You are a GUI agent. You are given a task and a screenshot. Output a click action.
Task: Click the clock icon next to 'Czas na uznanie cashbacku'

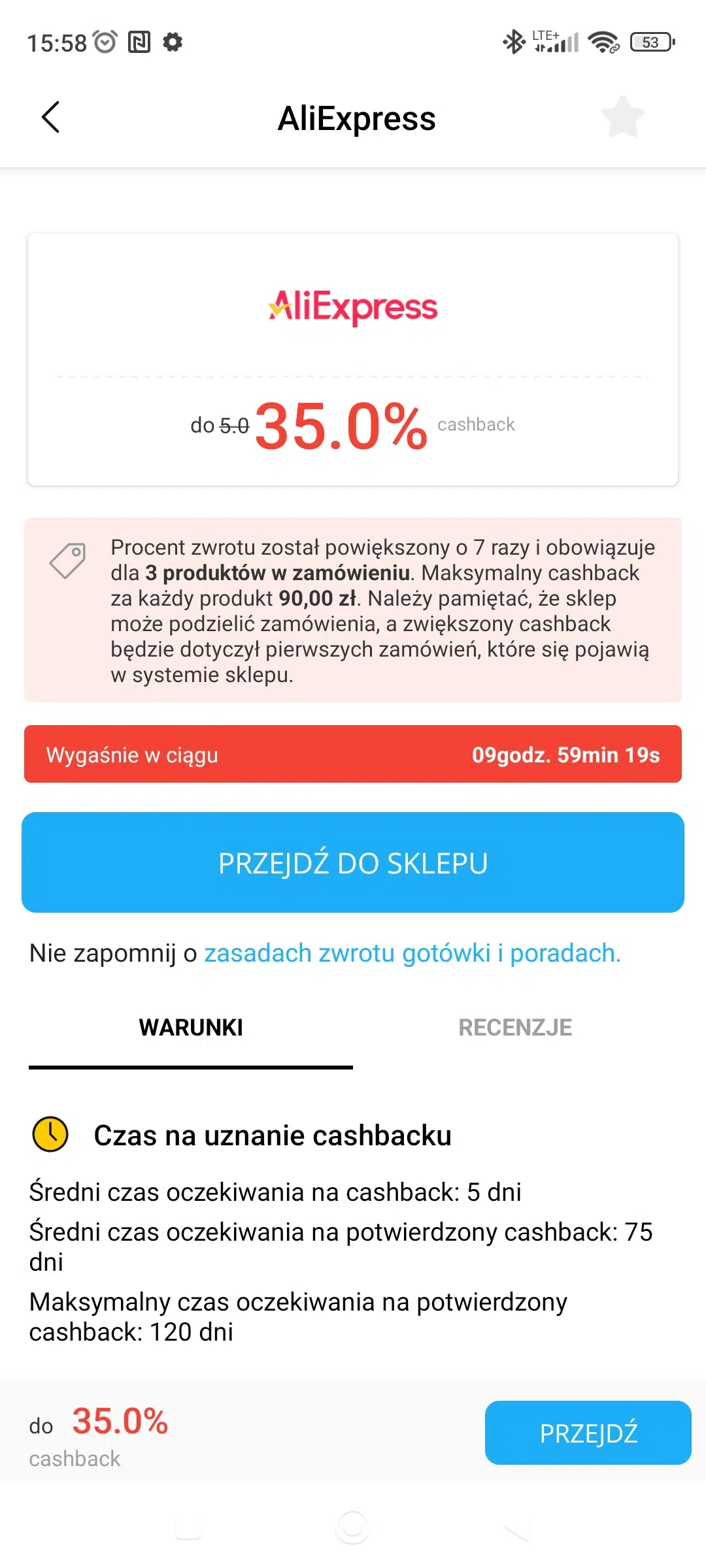click(x=51, y=1135)
